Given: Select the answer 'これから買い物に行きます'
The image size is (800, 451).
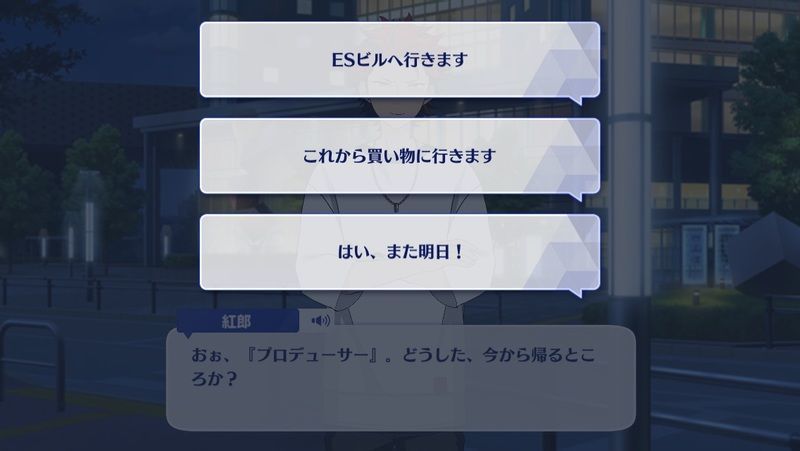Looking at the screenshot, I should (400, 156).
